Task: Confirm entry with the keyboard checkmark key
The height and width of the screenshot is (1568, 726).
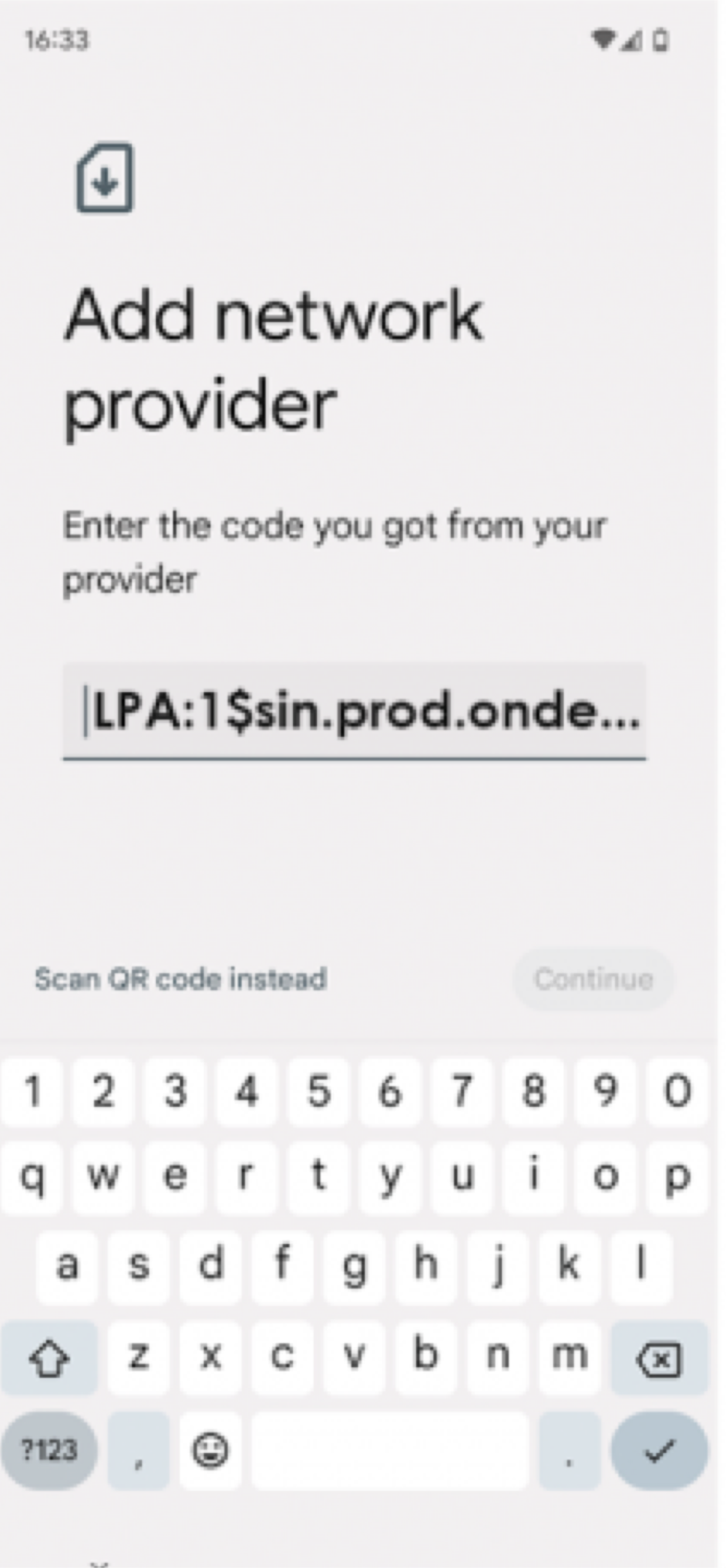Action: (660, 1451)
